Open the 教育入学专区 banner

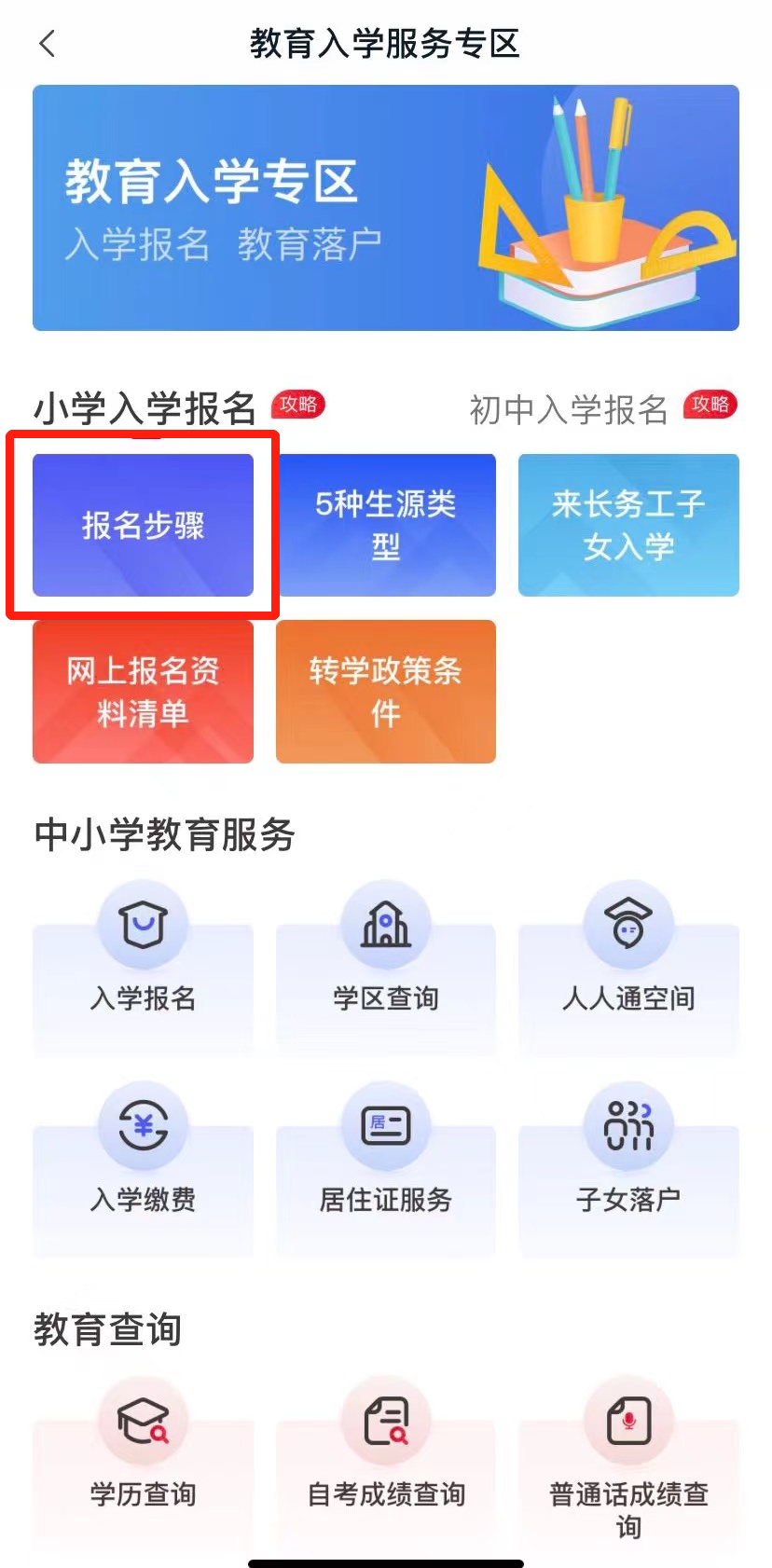click(386, 208)
